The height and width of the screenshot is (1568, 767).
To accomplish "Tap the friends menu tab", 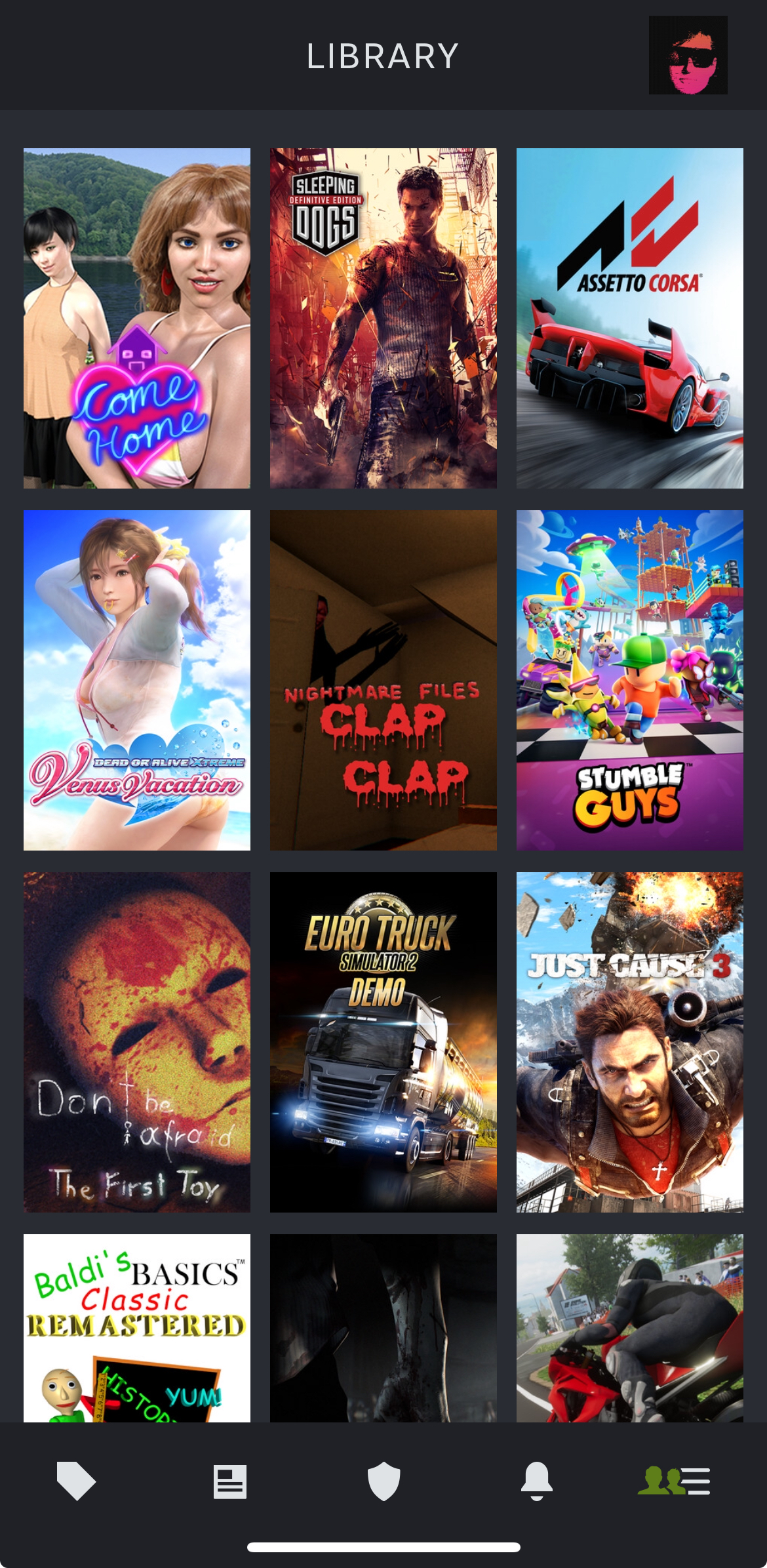I will (674, 1481).
